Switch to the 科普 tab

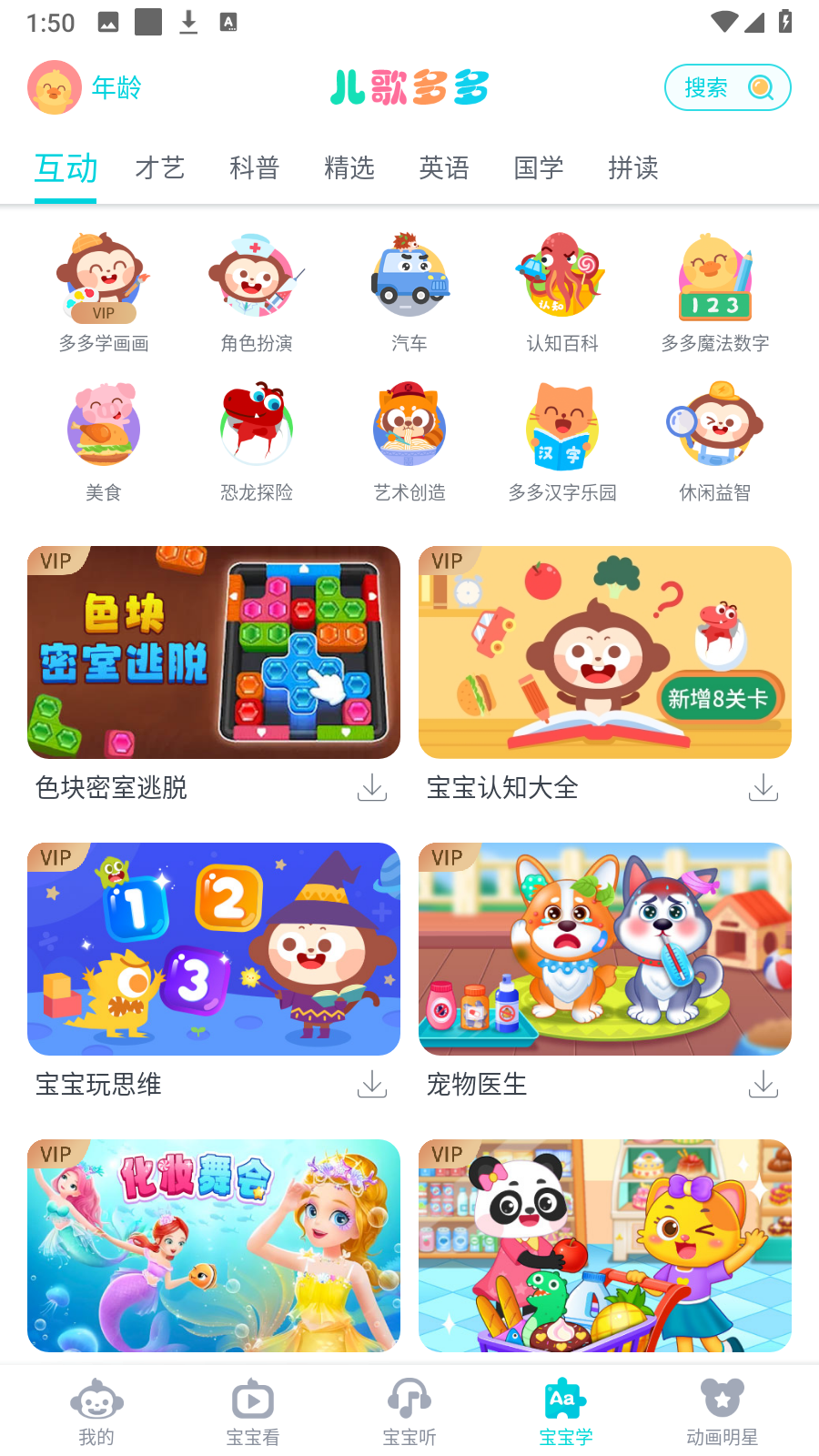click(255, 168)
